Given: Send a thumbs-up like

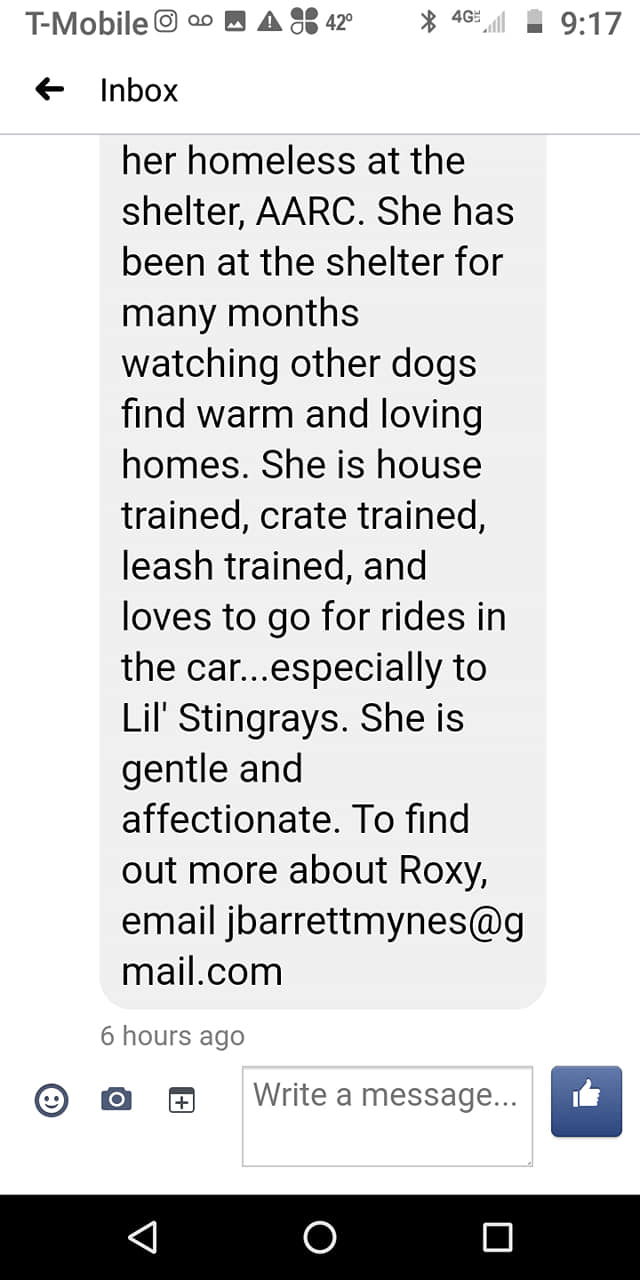Looking at the screenshot, I should pos(586,1101).
